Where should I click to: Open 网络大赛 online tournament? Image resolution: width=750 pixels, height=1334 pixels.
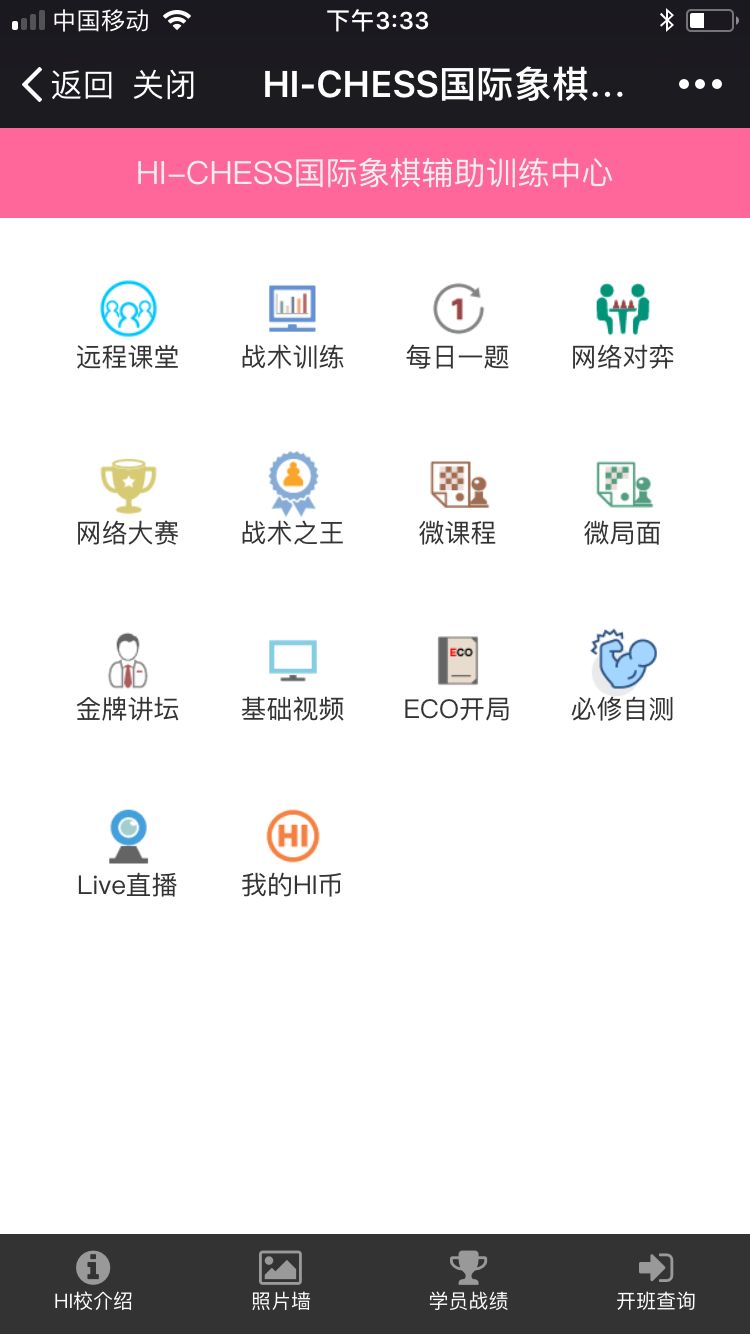(128, 502)
